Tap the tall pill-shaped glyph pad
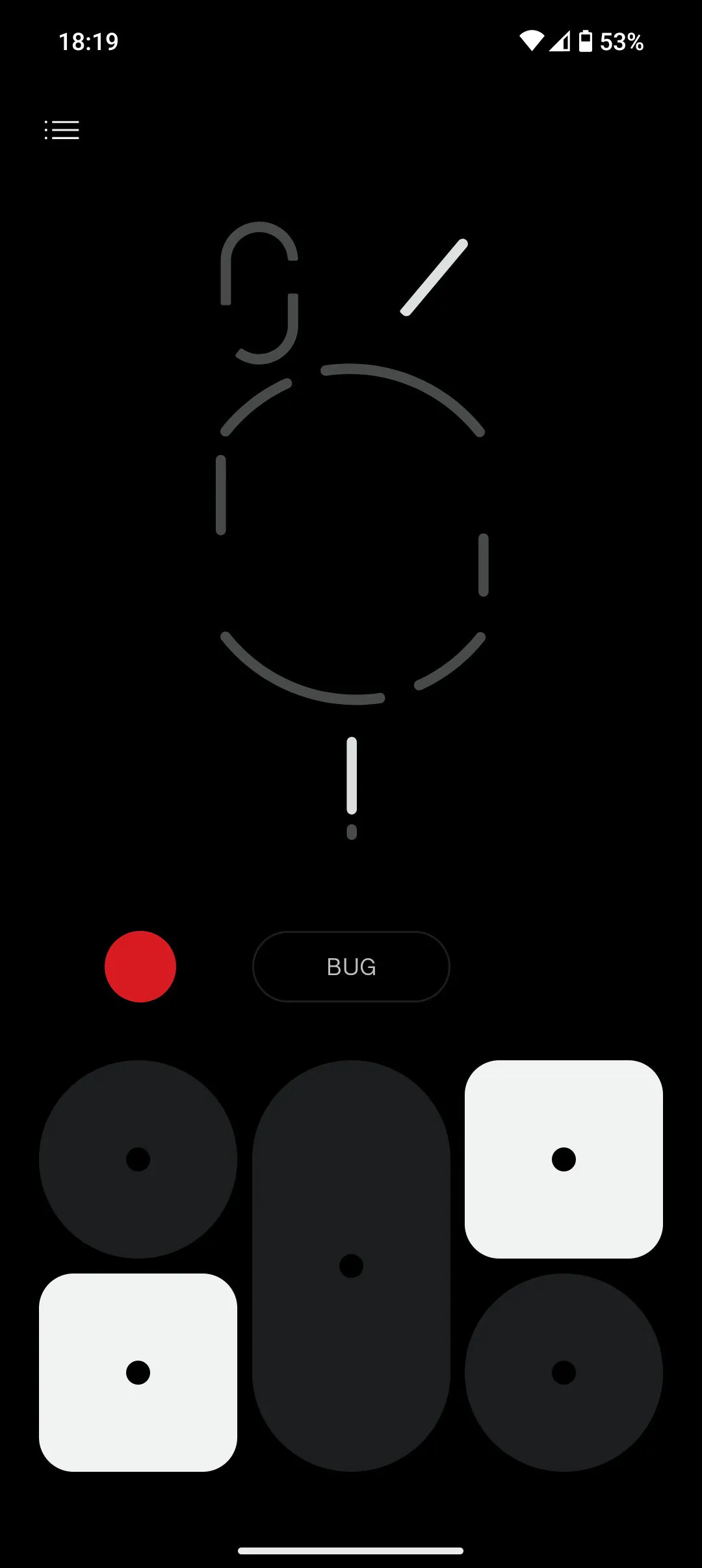This screenshot has height=1568, width=702. tap(351, 1266)
